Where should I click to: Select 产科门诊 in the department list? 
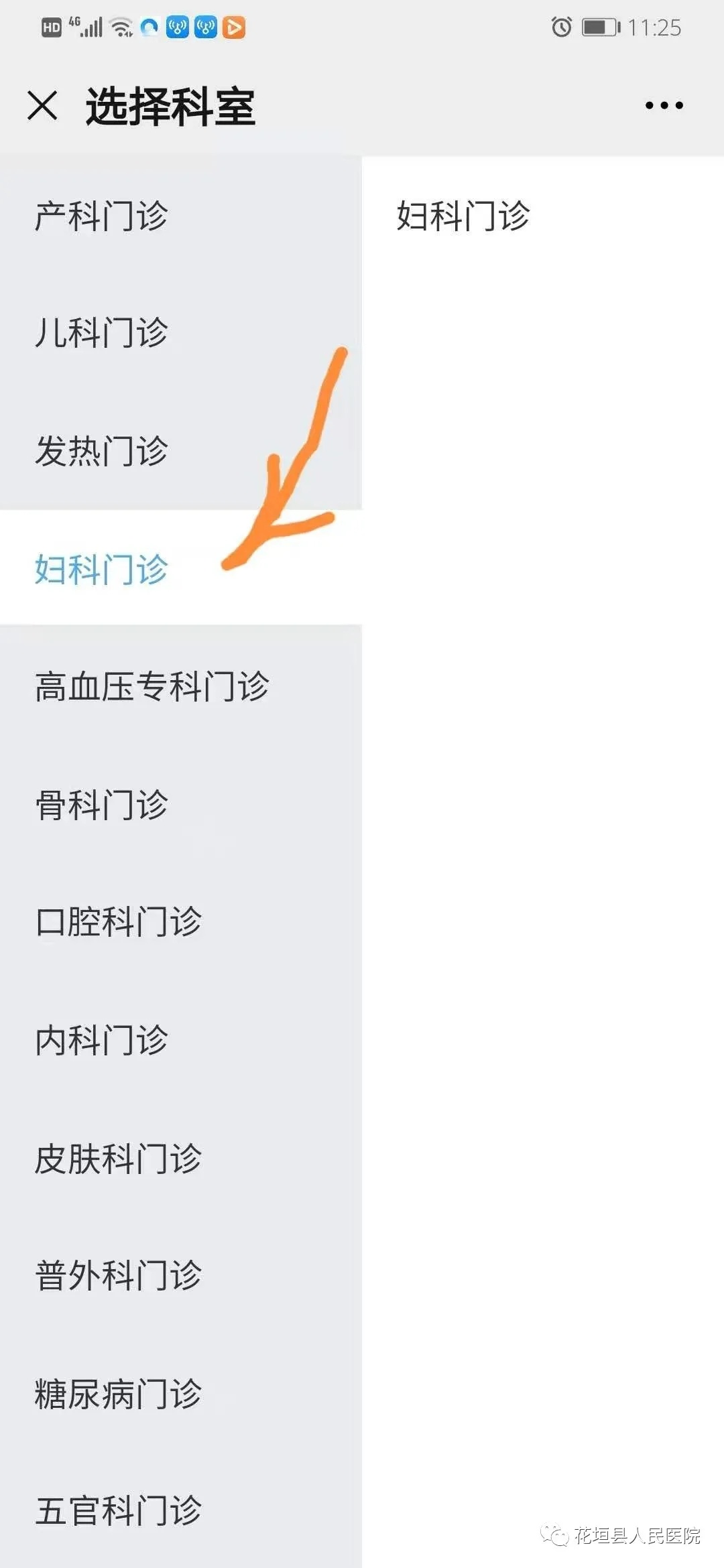tap(102, 216)
